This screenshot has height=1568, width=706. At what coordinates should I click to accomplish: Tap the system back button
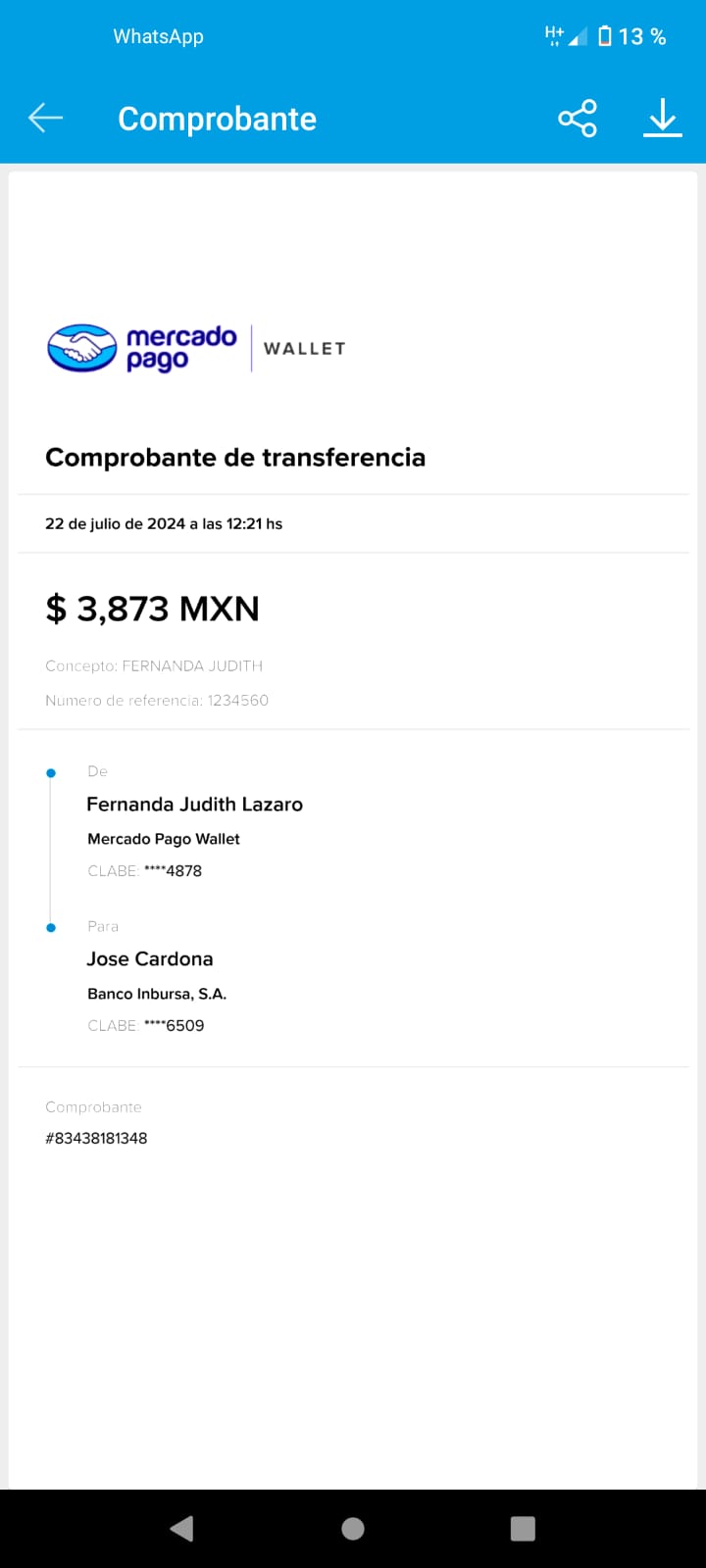181,1528
